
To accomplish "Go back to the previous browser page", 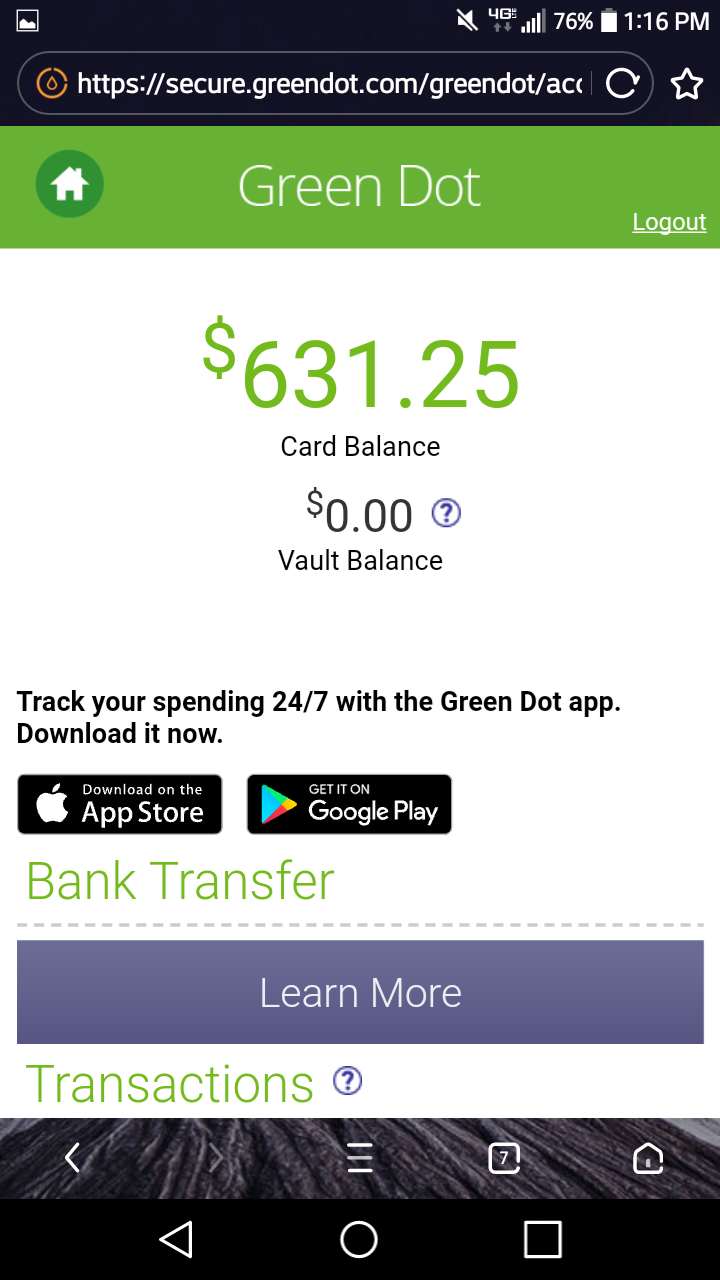I will (72, 1158).
